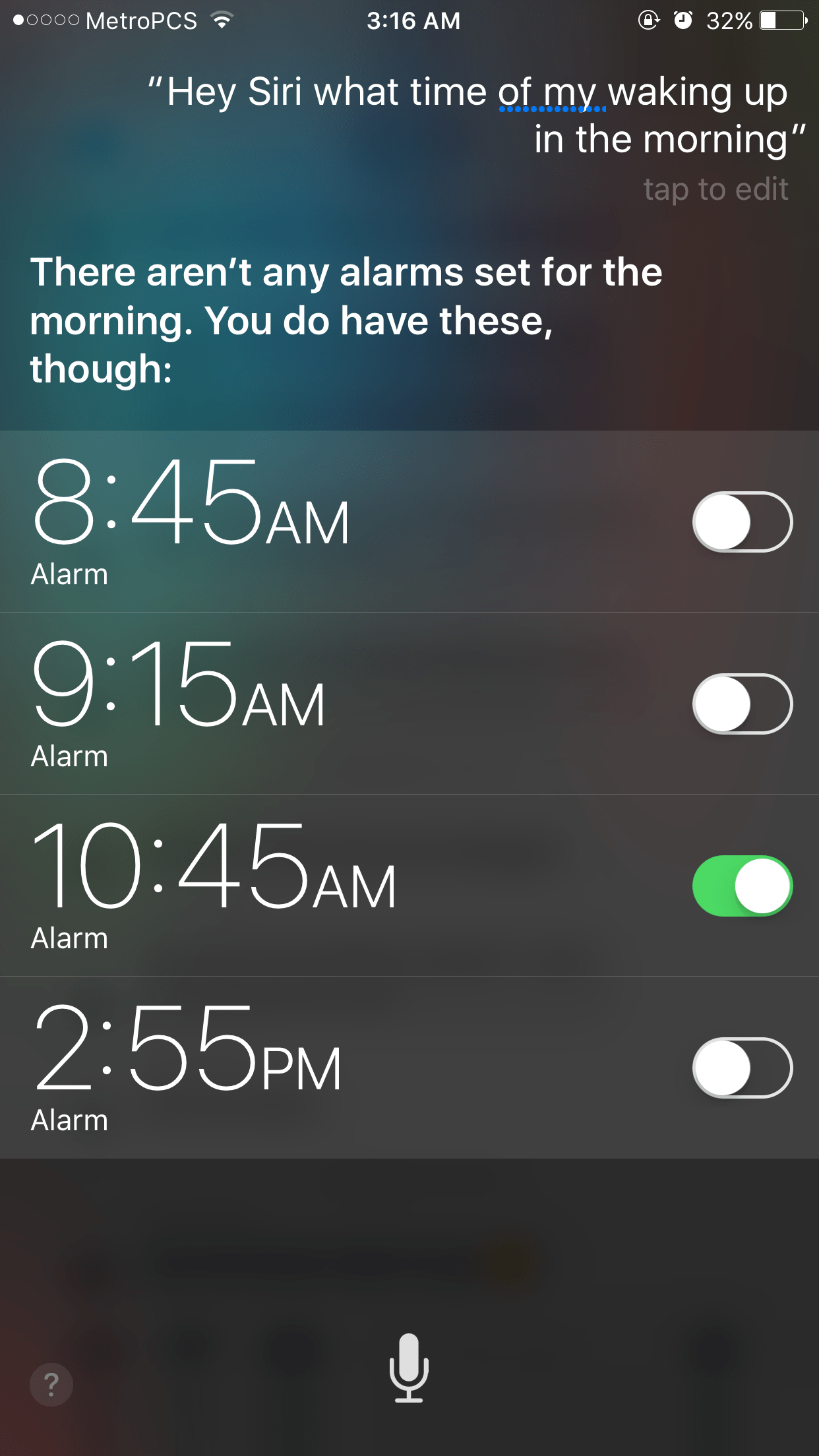
Task: Tap 'tap to edit' to revise query
Action: [x=715, y=189]
